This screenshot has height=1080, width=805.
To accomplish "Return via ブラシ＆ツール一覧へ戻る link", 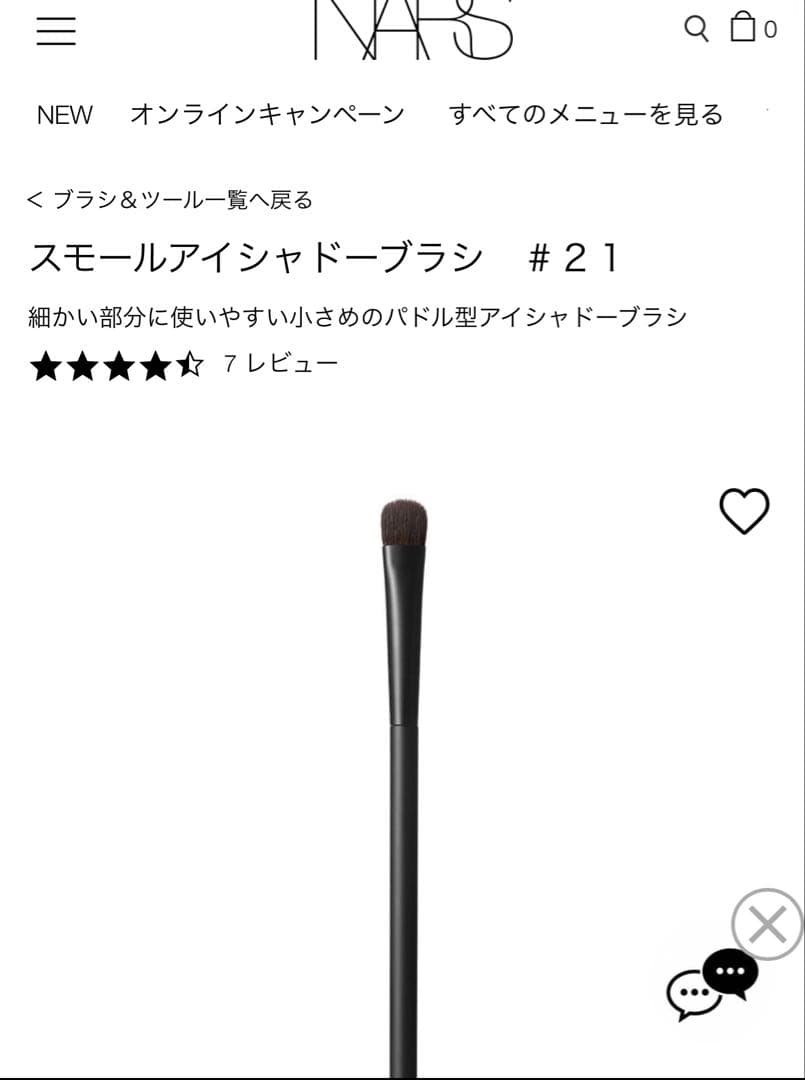I will tap(172, 198).
